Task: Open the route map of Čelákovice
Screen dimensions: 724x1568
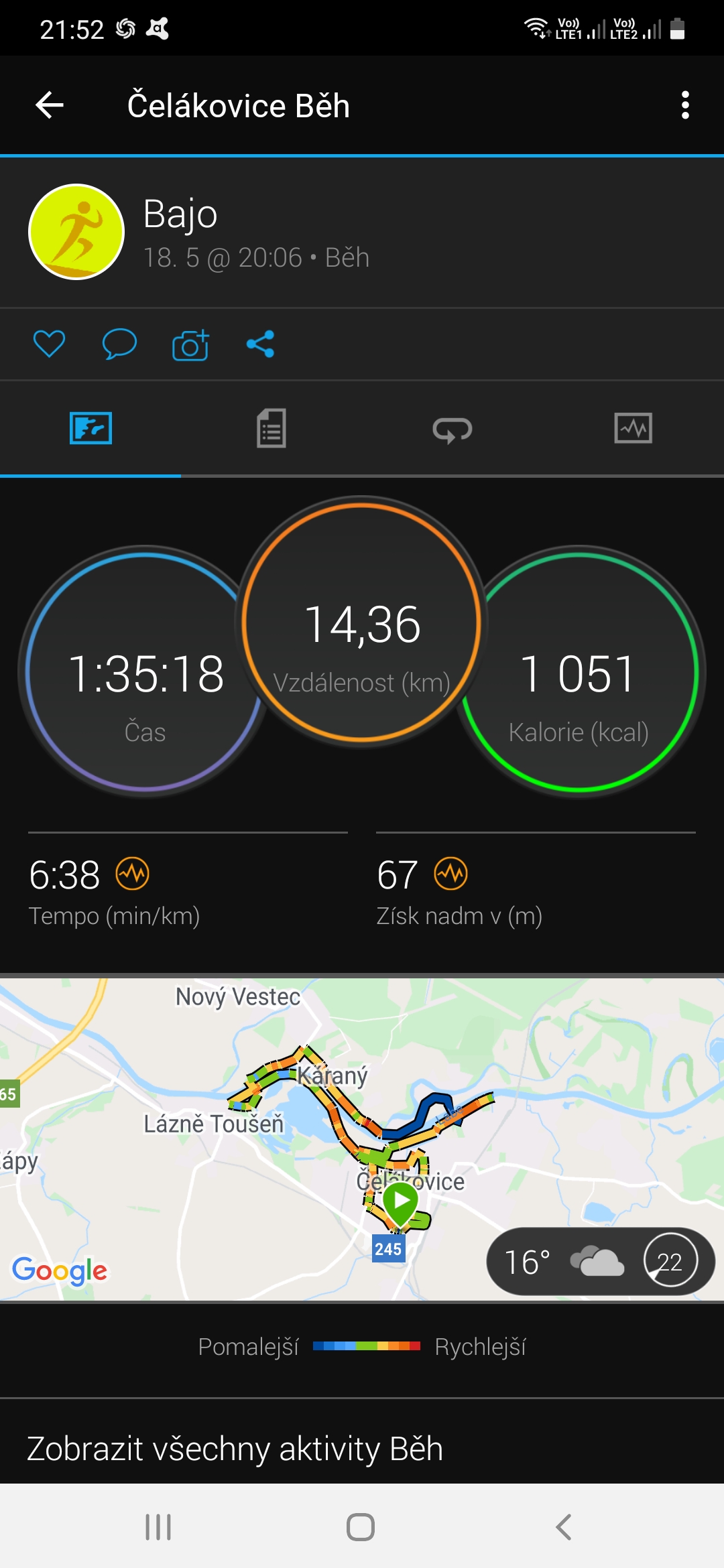Action: [362, 1139]
